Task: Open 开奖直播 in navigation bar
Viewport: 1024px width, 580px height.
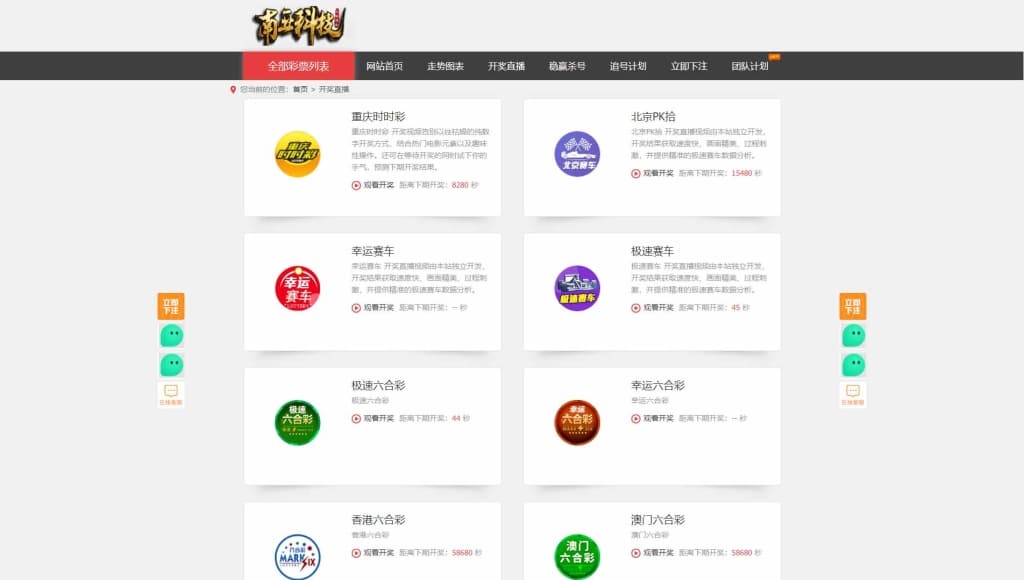Action: 506,66
